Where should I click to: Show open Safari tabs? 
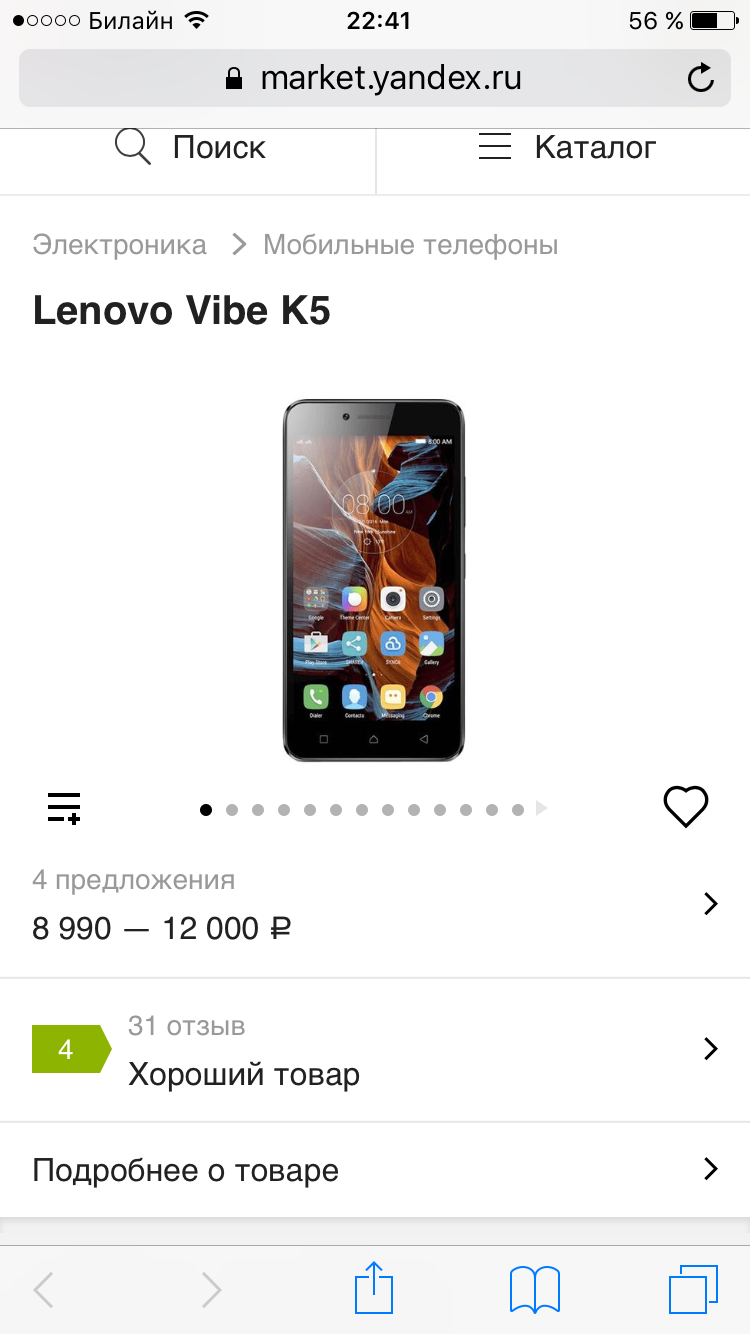pos(693,1289)
